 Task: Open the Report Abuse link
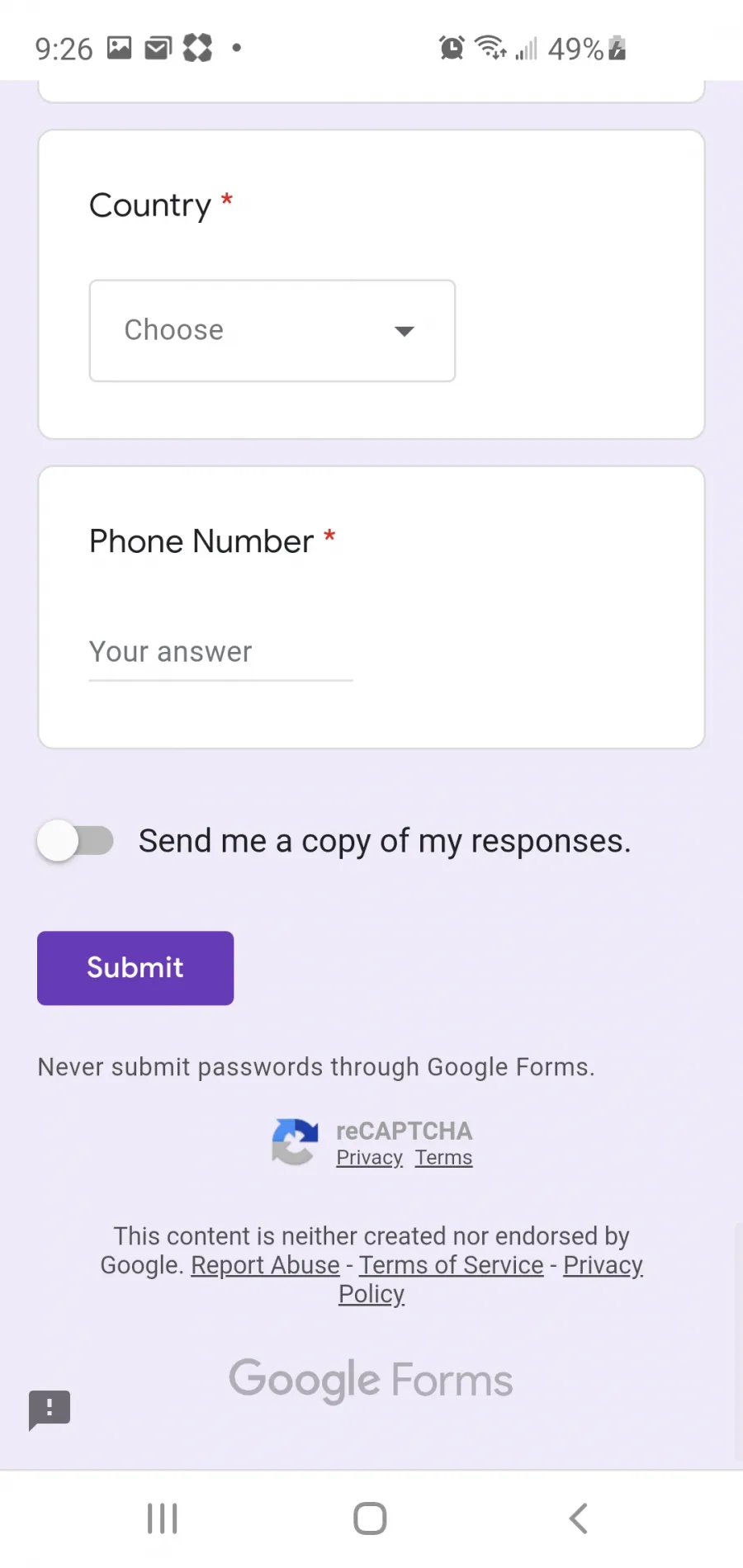265,1265
